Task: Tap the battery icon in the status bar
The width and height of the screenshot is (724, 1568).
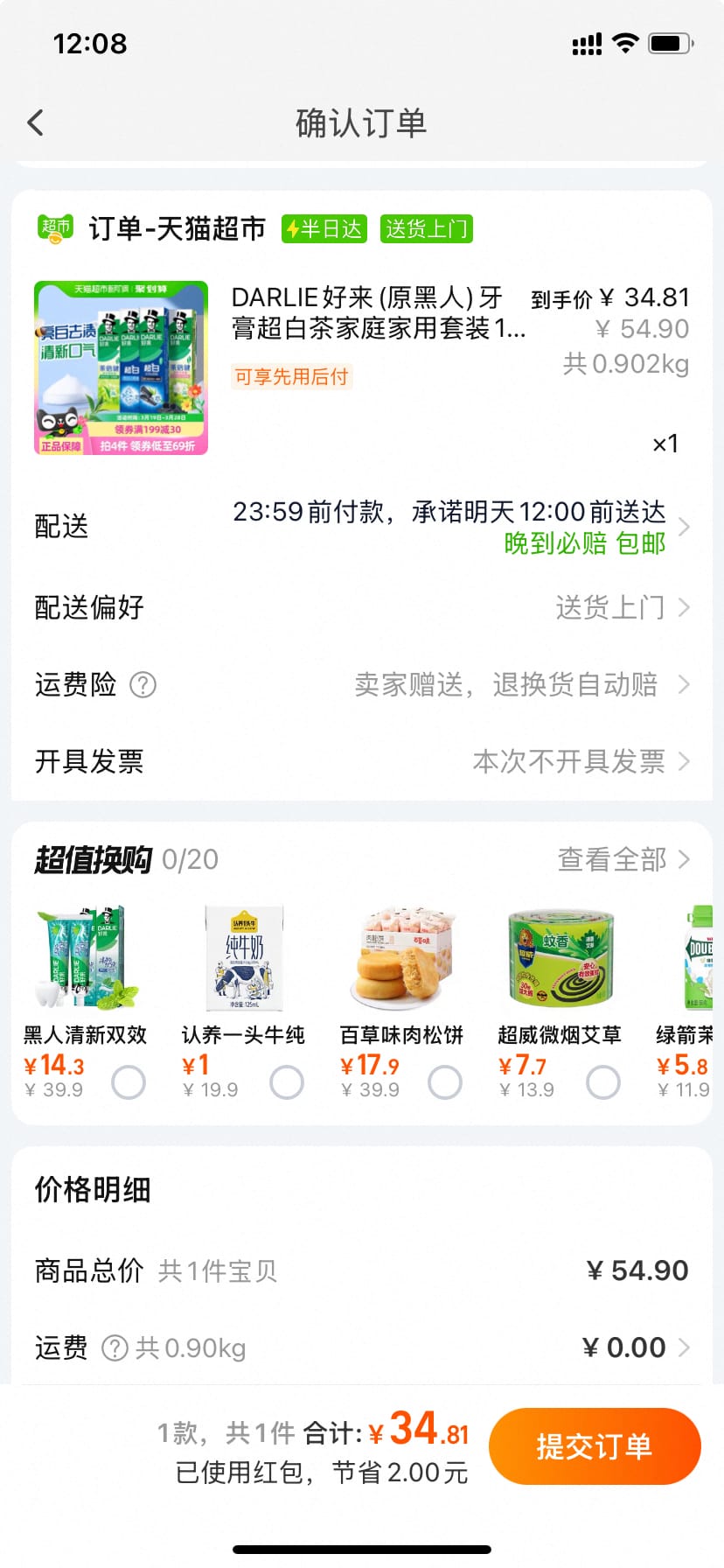Action: (x=669, y=42)
